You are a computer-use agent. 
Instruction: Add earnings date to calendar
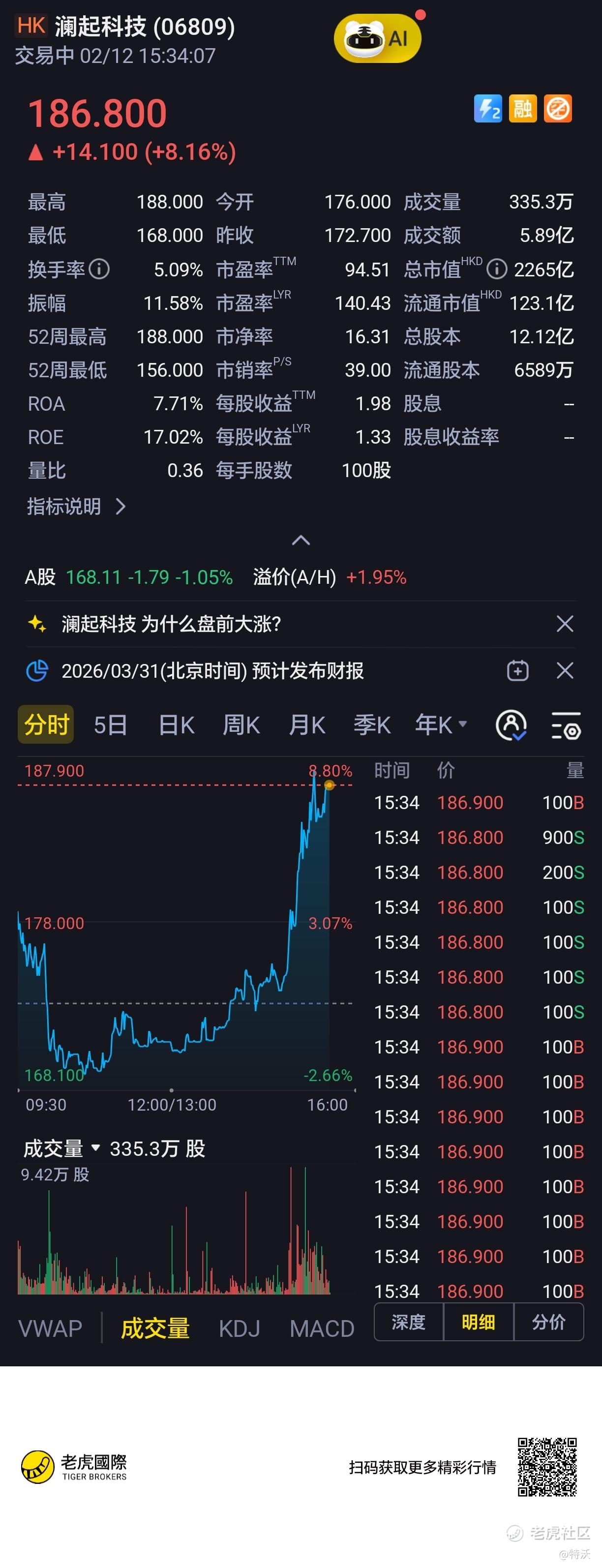pos(517,671)
